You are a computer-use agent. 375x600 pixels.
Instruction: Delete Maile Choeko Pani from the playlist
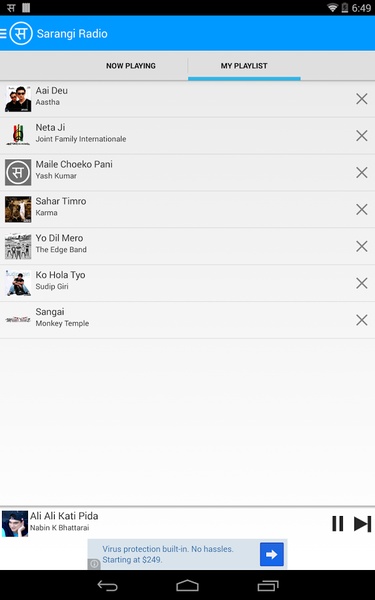pyautogui.click(x=362, y=173)
